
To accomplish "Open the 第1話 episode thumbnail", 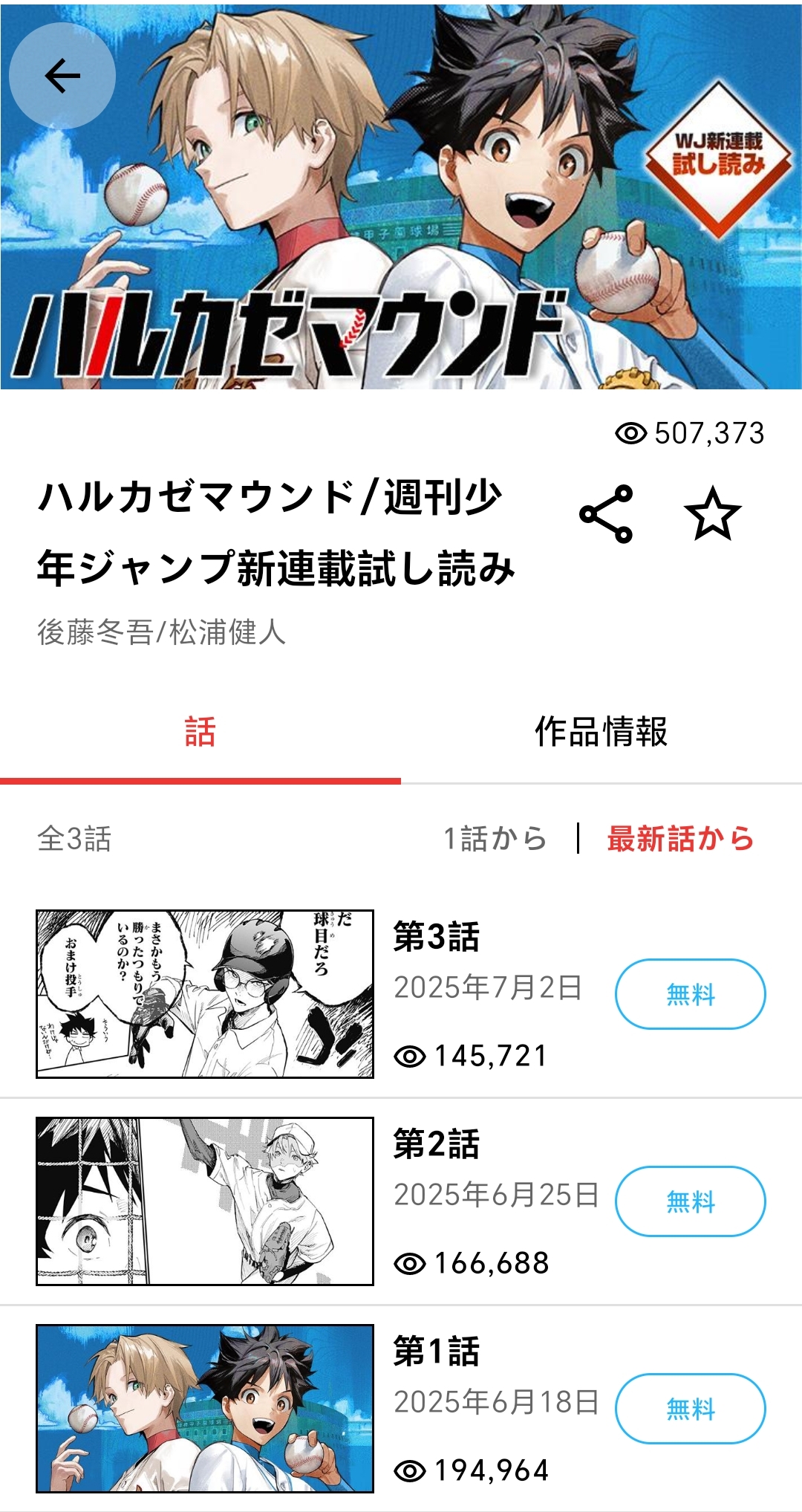I will 205,1409.
